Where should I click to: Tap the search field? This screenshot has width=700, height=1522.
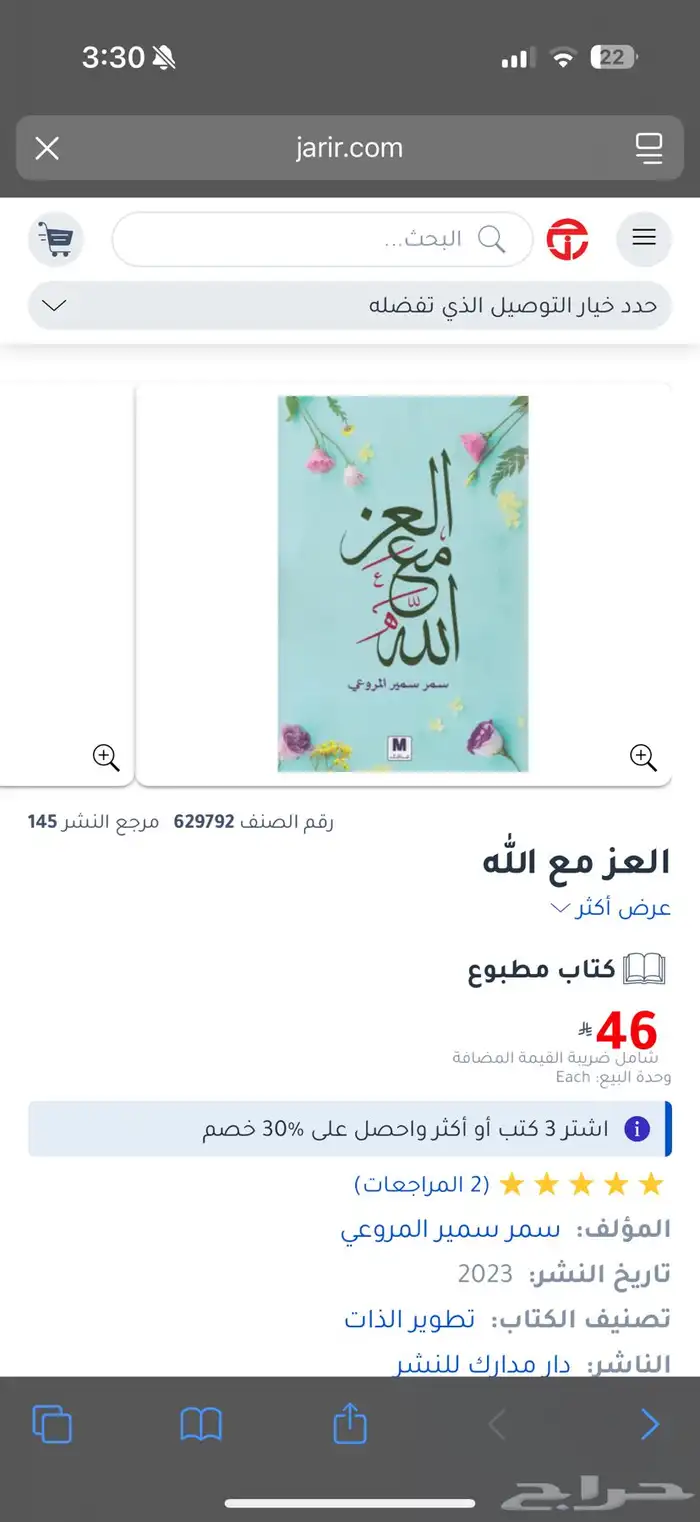pos(320,239)
